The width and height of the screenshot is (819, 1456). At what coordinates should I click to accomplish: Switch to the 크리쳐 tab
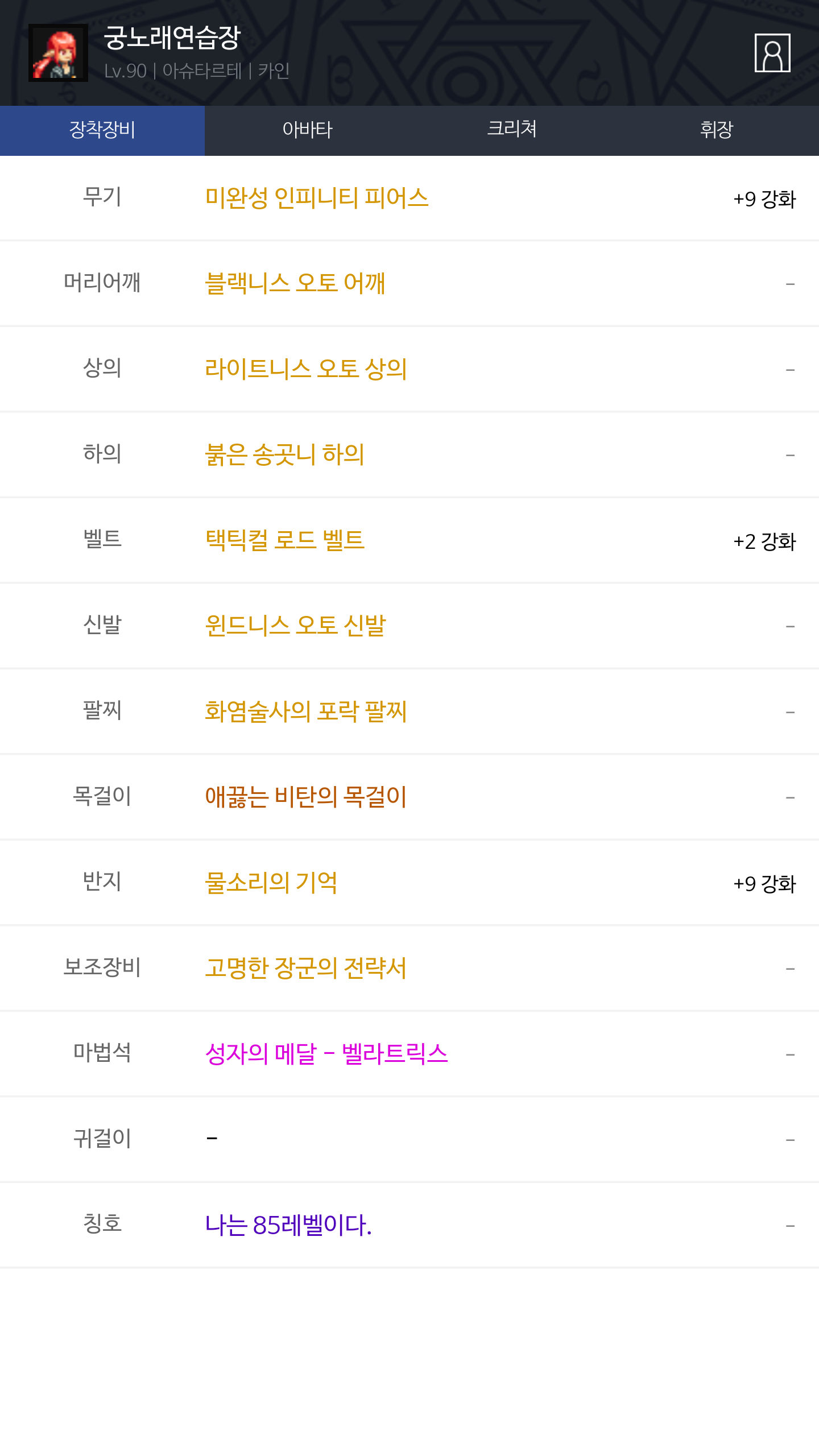pyautogui.click(x=512, y=130)
